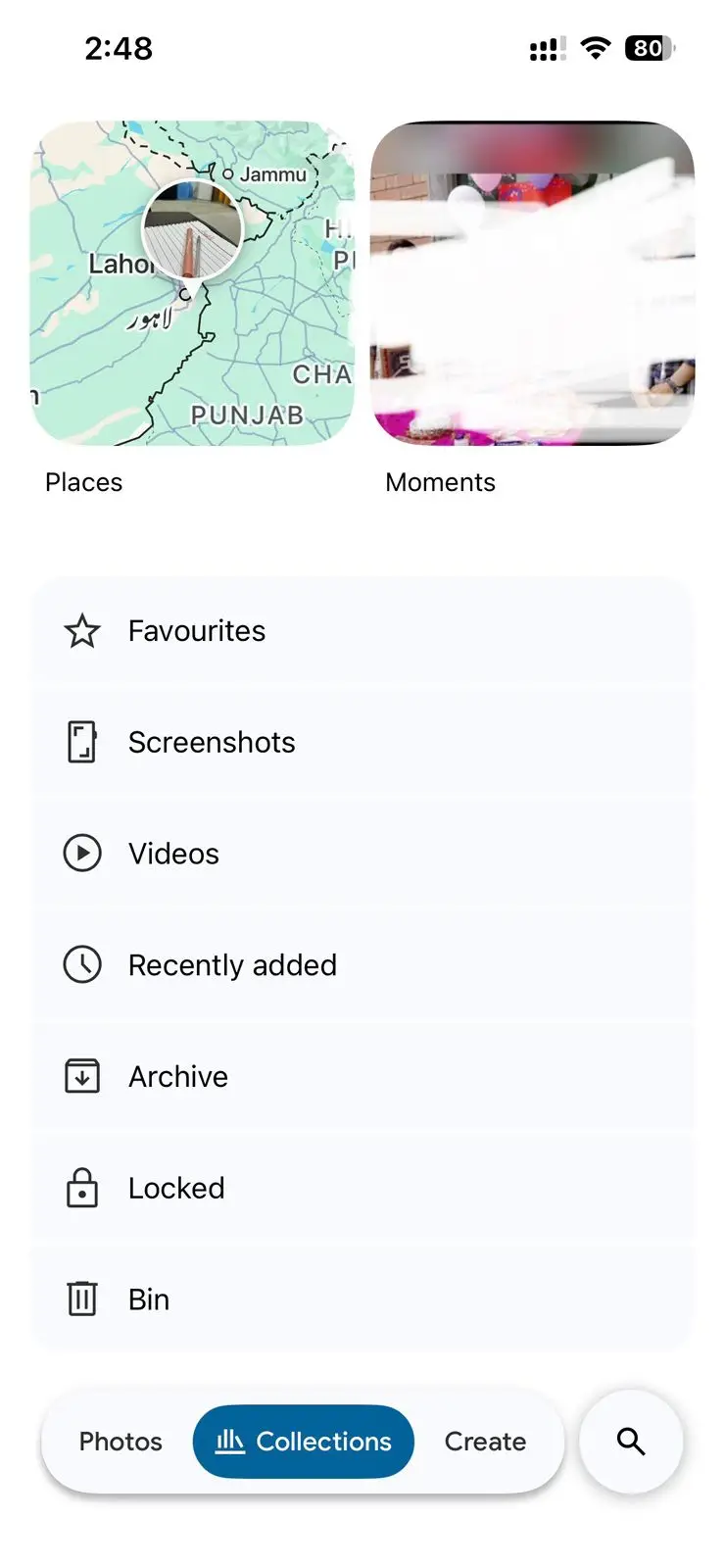Tap the Archive box icon
The height and width of the screenshot is (1568, 725).
(x=82, y=1075)
